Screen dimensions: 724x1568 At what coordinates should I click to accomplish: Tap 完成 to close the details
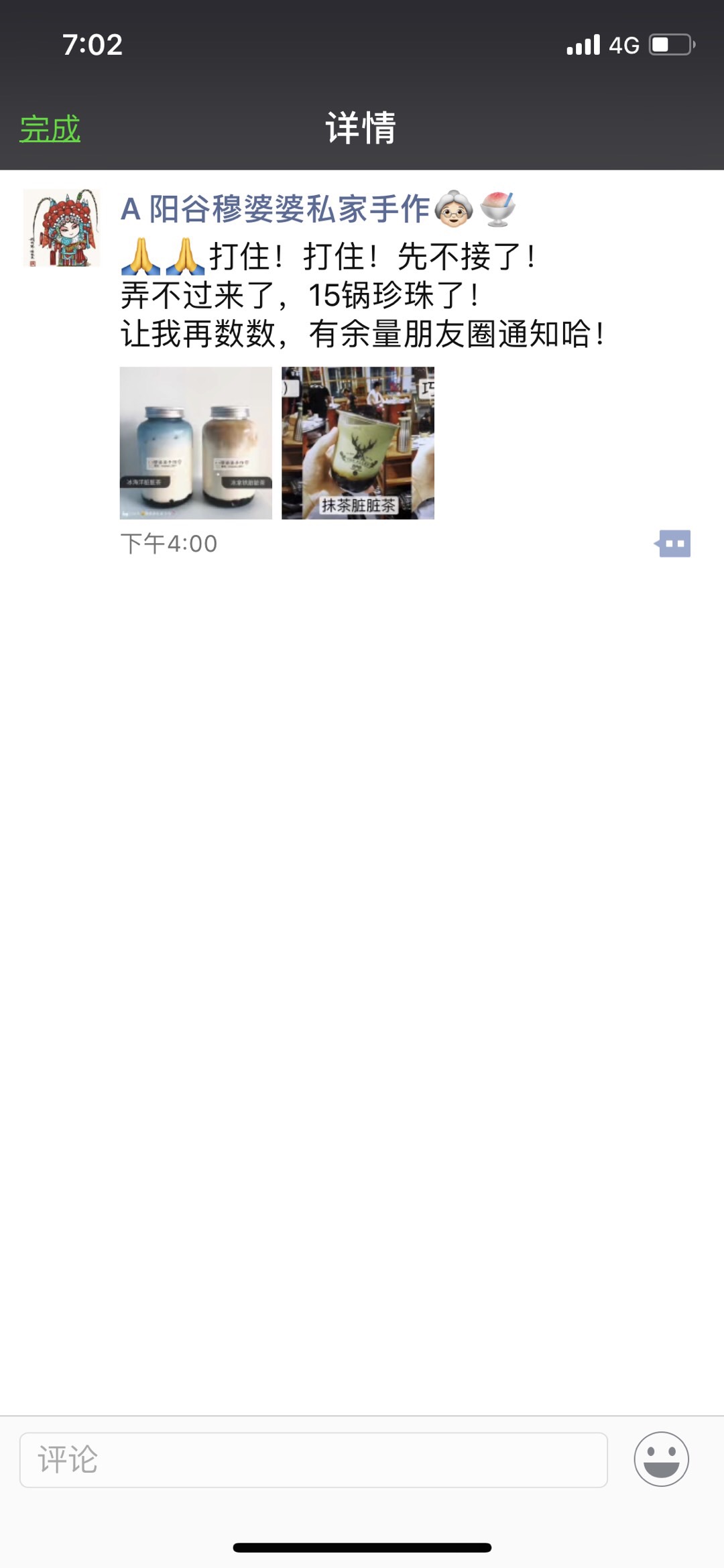tap(50, 129)
